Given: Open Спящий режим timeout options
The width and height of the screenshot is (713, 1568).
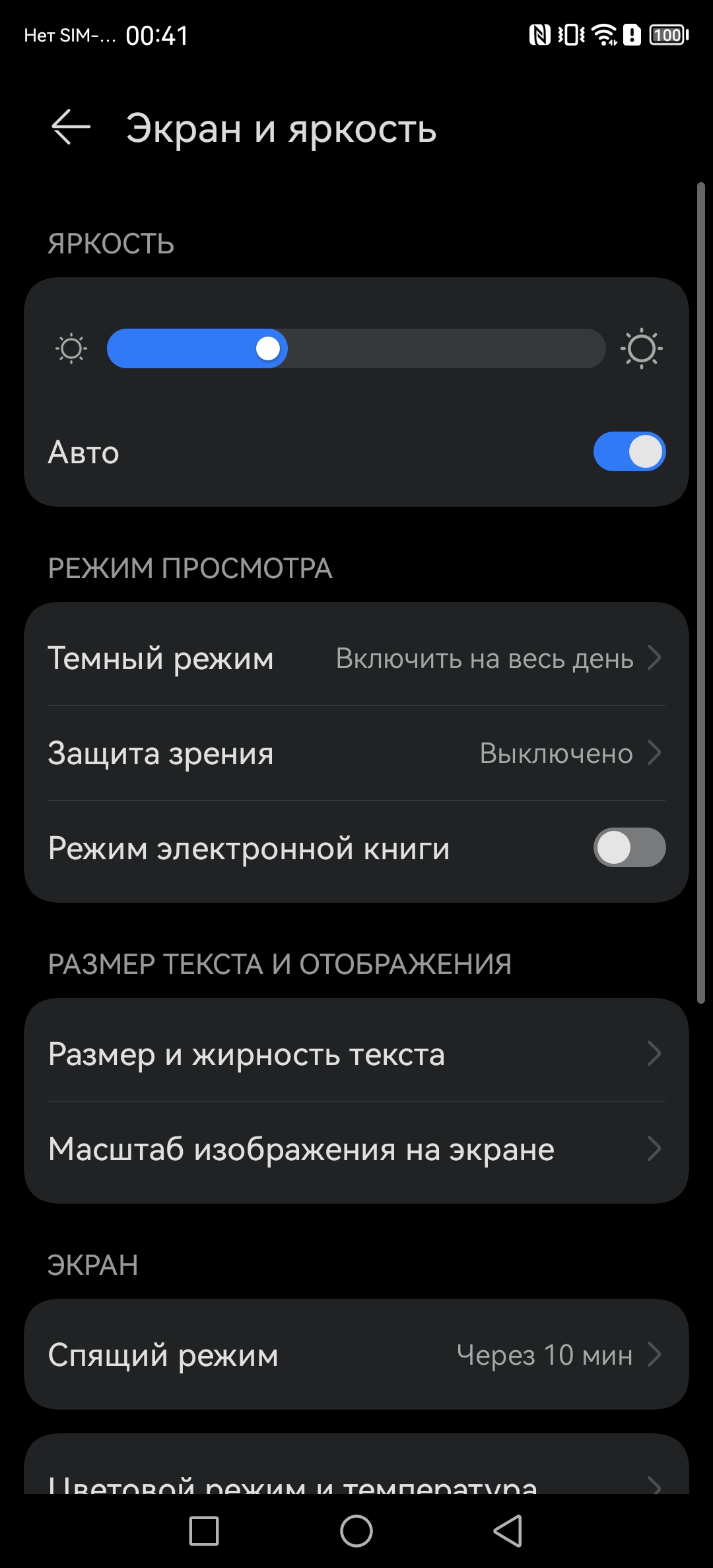Looking at the screenshot, I should (x=356, y=1355).
